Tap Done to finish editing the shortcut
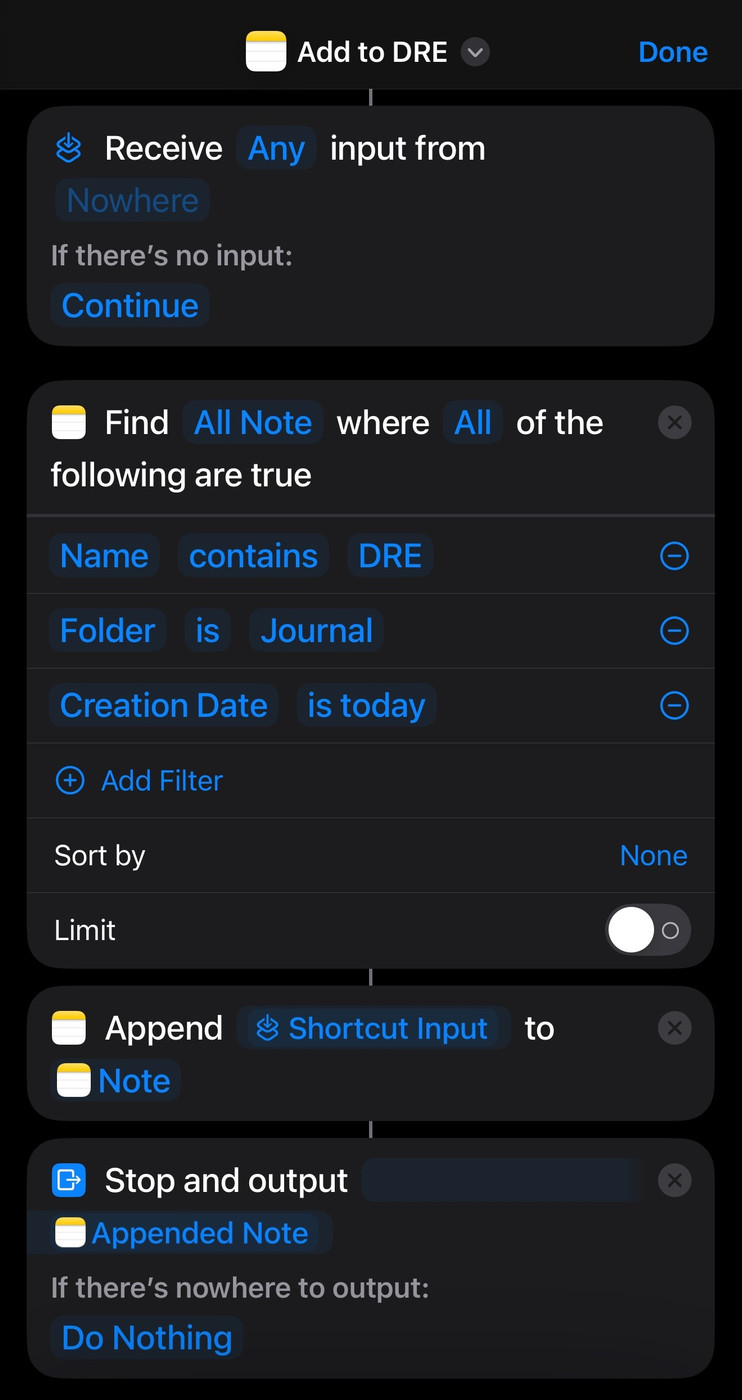742x1400 pixels. 672,52
